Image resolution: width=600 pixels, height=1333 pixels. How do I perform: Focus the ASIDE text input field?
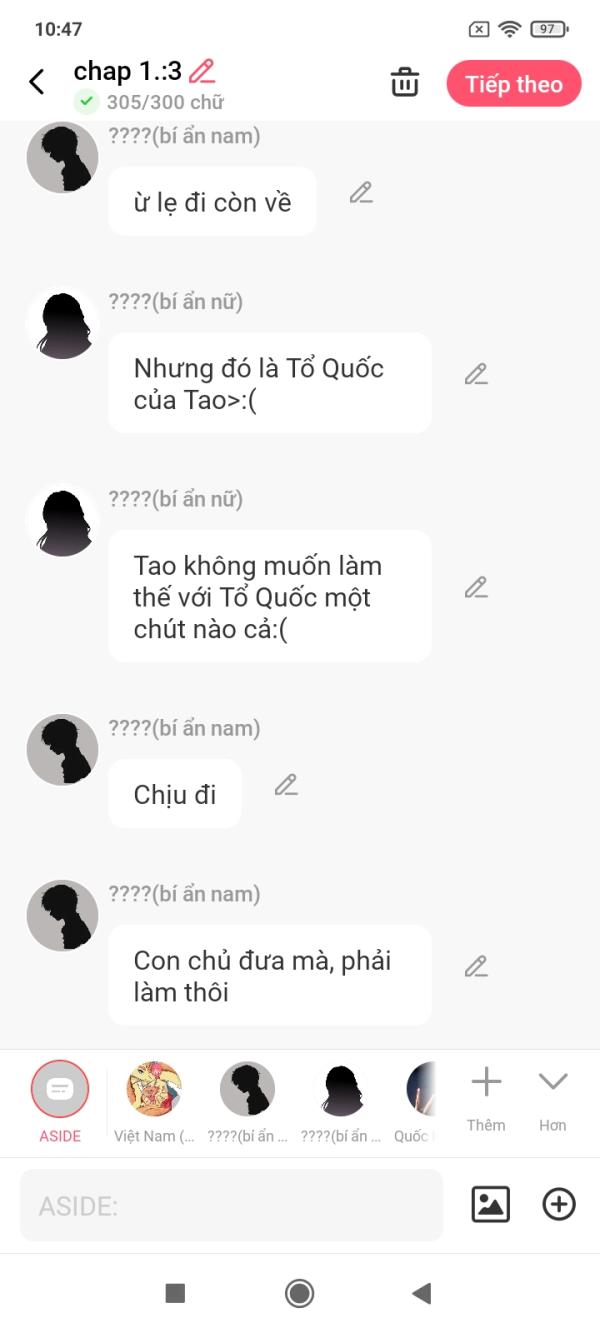click(x=231, y=1205)
